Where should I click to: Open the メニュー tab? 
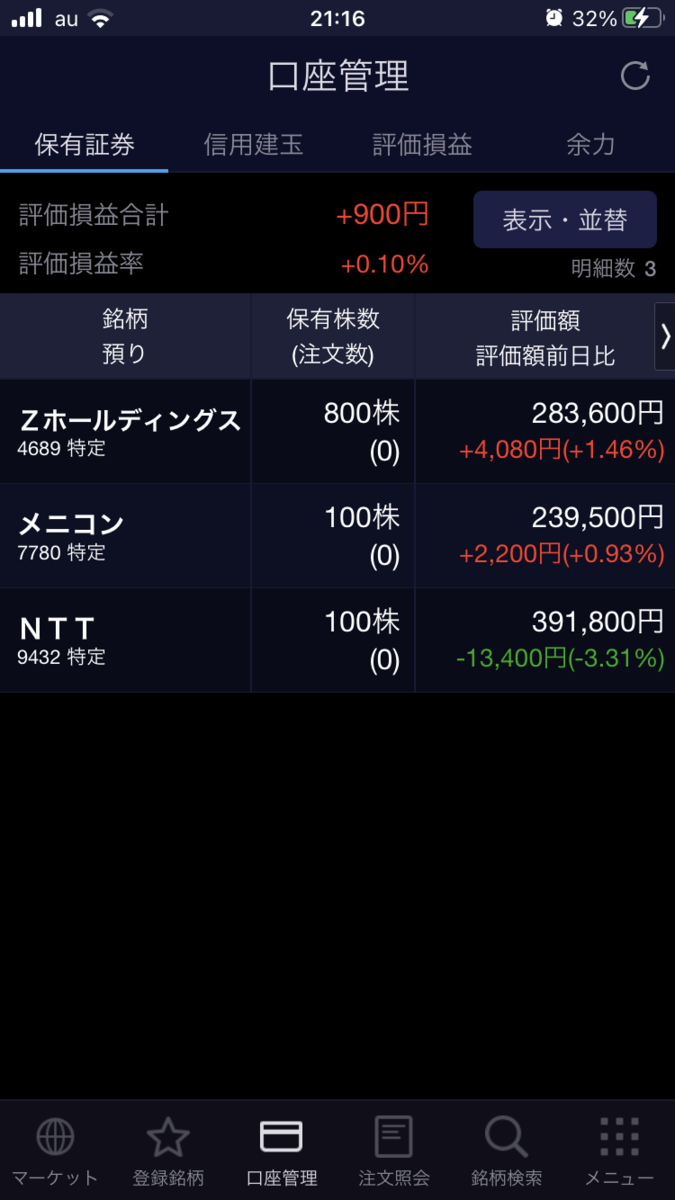(619, 1151)
